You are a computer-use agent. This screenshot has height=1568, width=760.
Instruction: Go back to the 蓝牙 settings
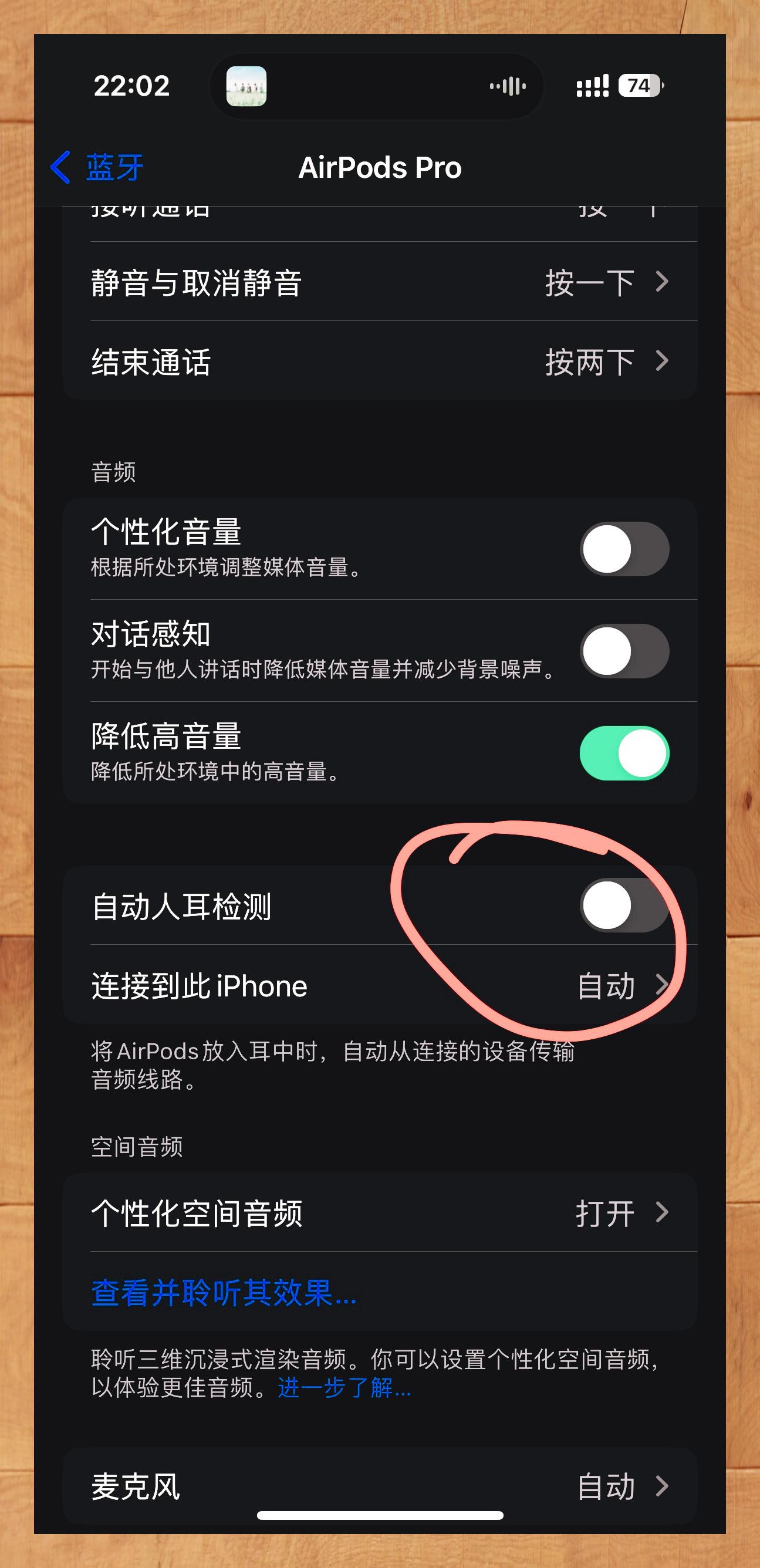(97, 167)
